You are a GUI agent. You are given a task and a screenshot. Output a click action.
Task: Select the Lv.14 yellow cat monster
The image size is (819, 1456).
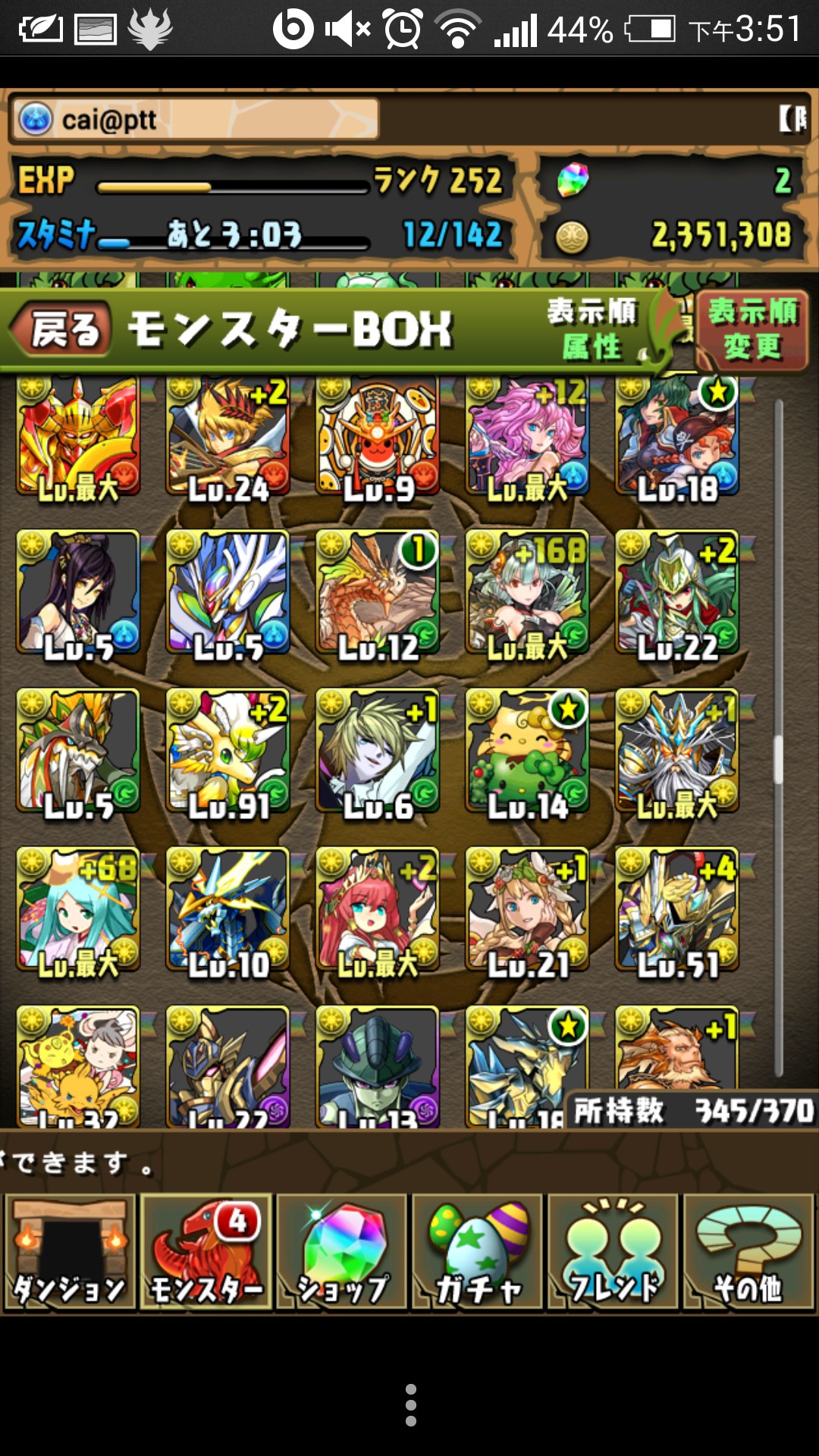coord(528,752)
